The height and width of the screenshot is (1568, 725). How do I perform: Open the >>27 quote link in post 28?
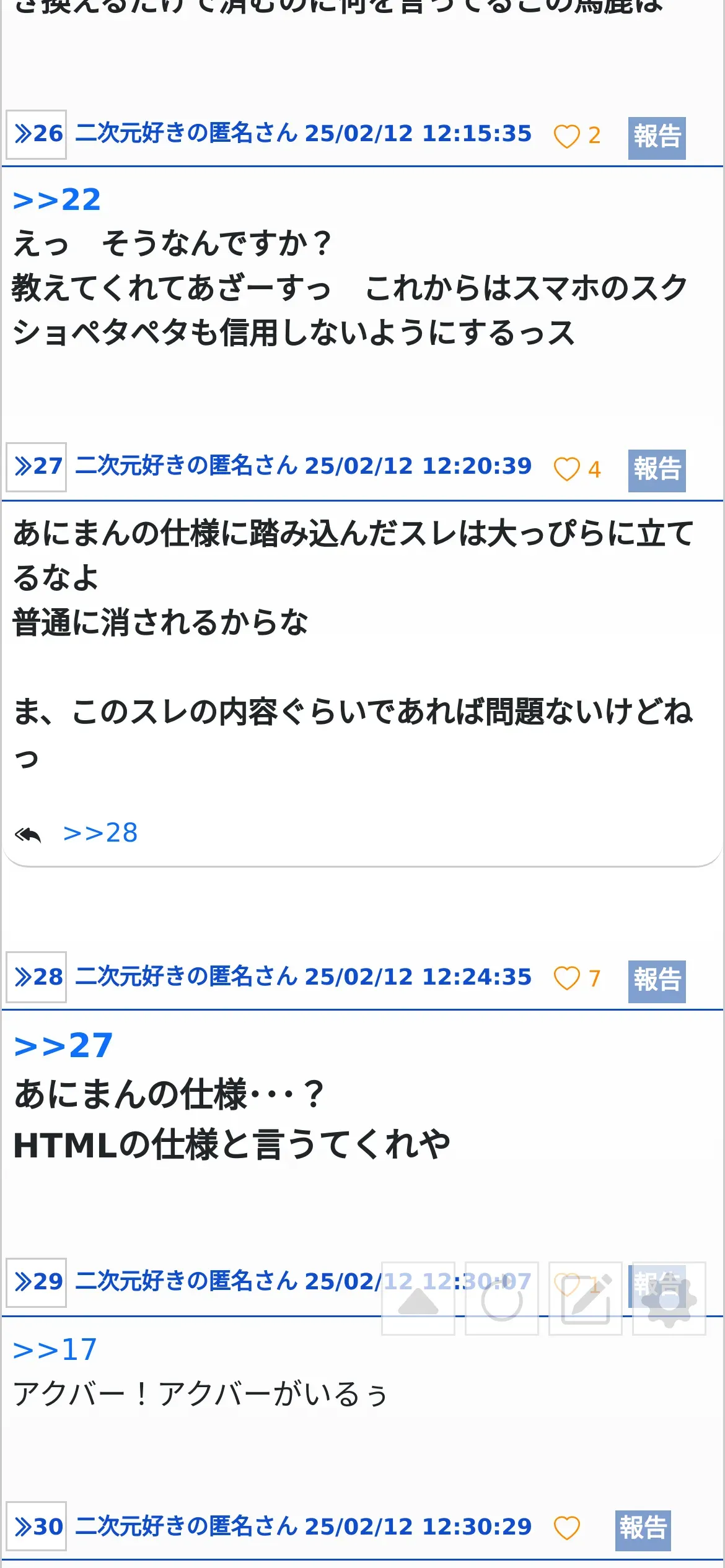[63, 1046]
